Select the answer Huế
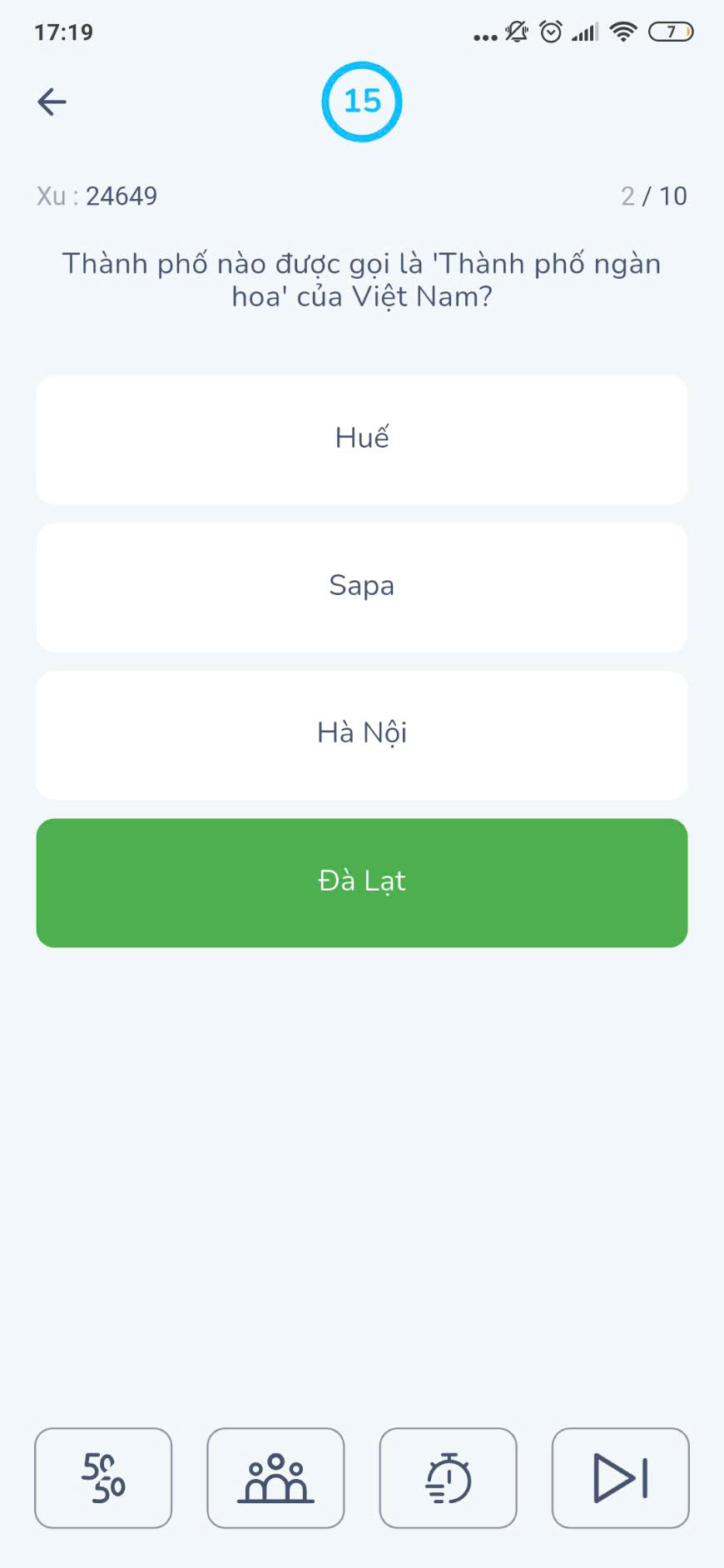The image size is (724, 1568). tap(362, 439)
